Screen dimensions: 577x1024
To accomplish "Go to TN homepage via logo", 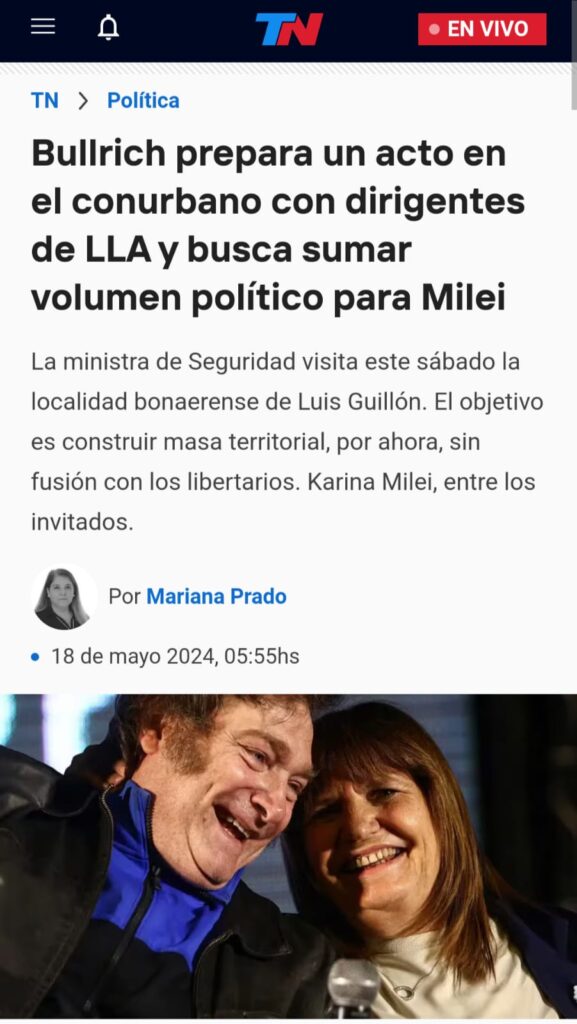I will [288, 29].
